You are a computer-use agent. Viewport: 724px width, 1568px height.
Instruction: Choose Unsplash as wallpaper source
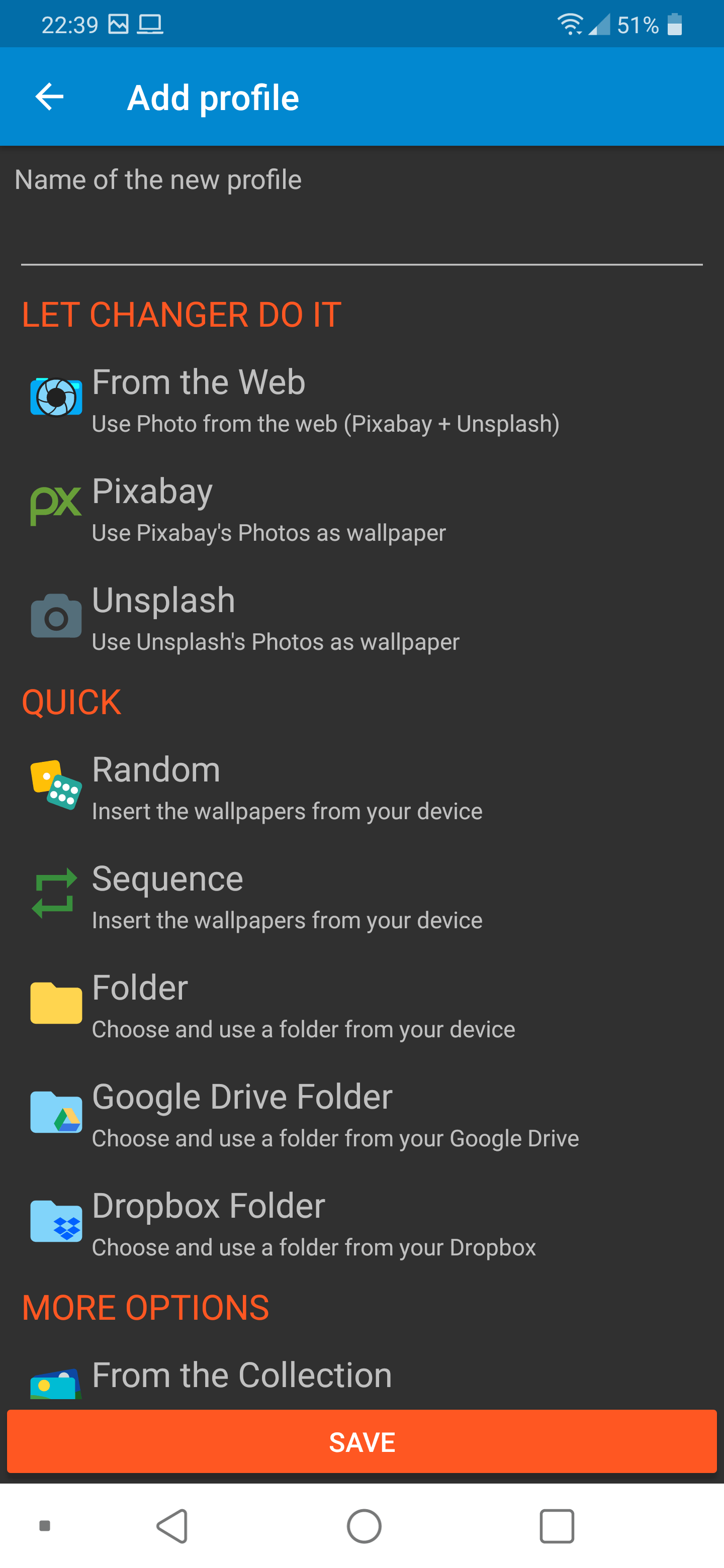pos(361,618)
